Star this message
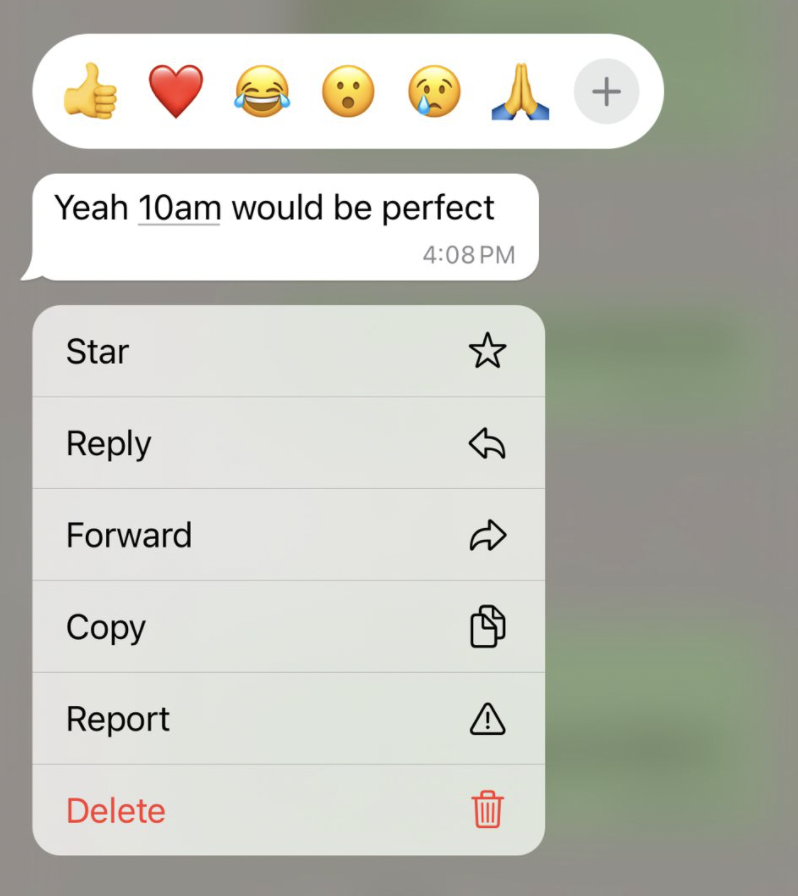Screen dimensions: 798x896 tap(288, 351)
